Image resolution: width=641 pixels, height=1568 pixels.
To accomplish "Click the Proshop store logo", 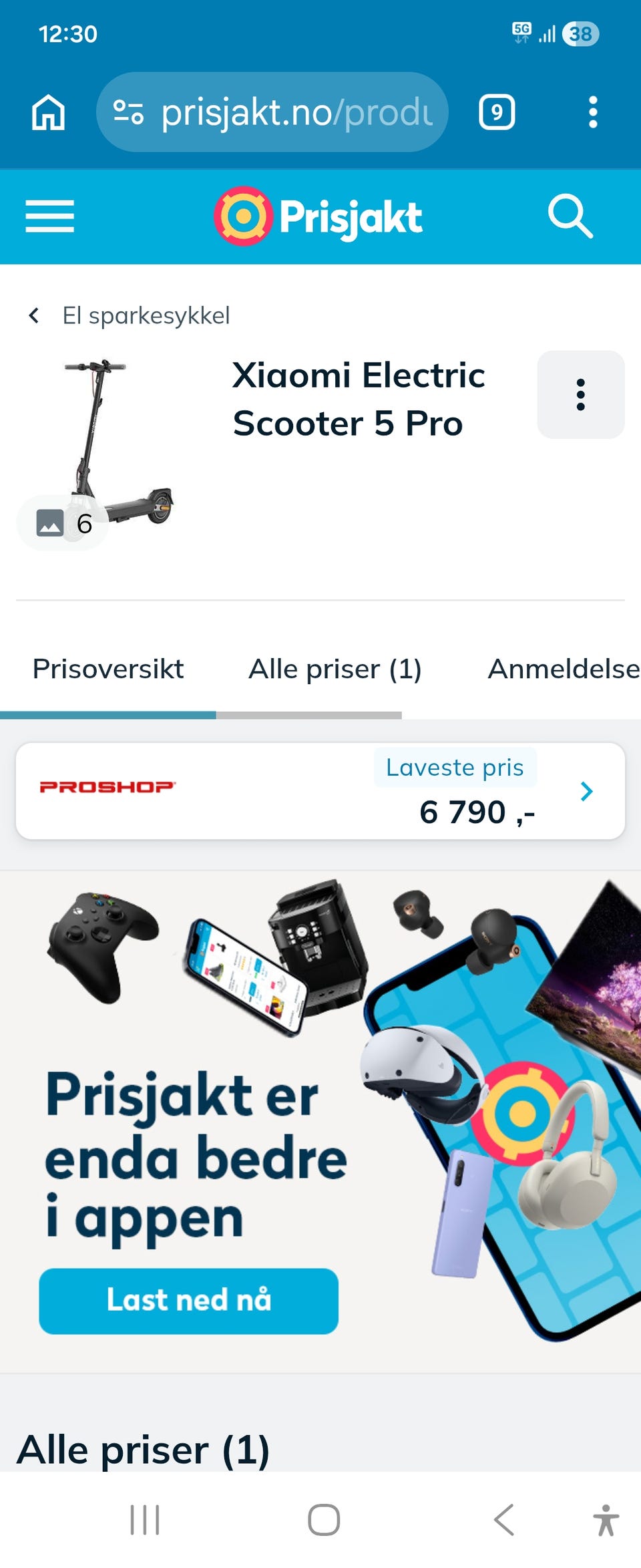I will point(108,786).
